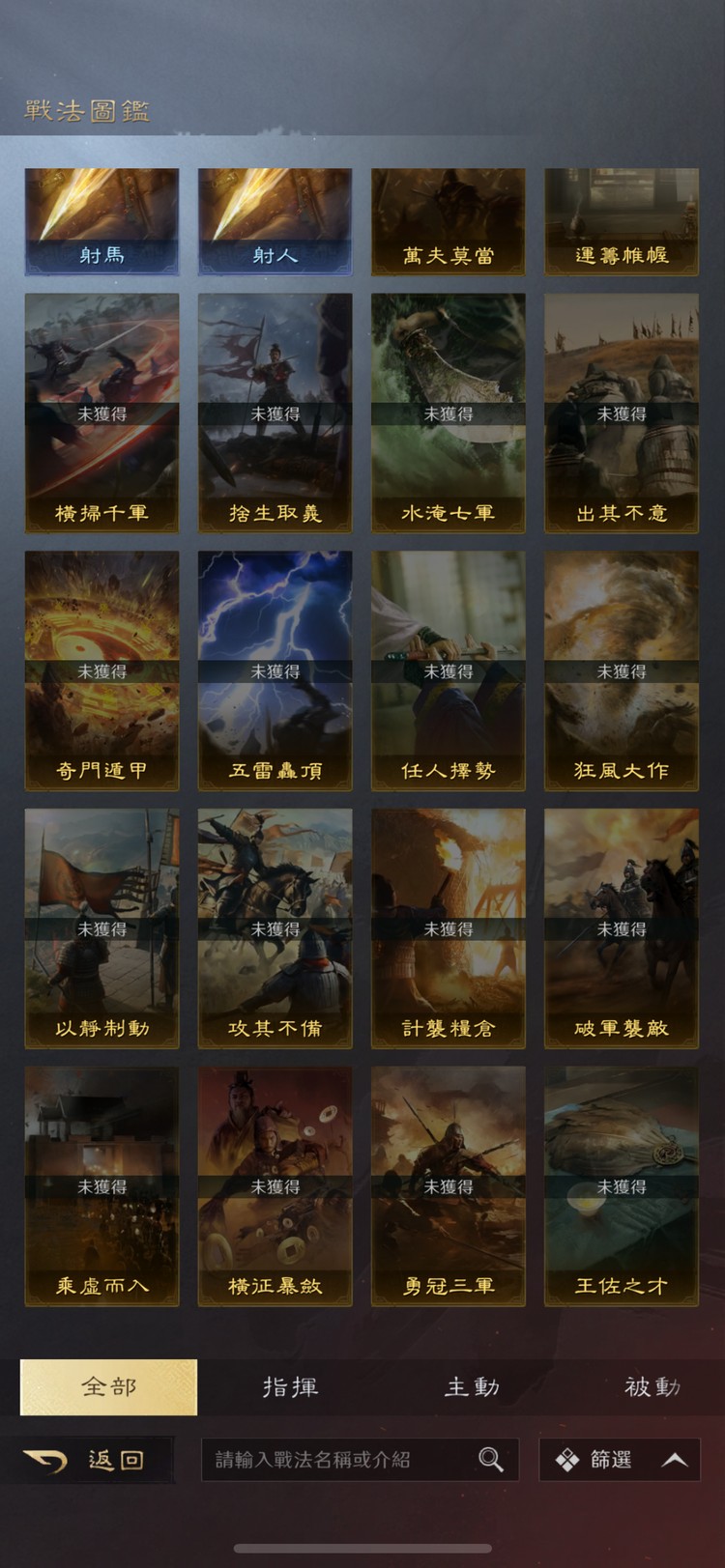Select the 射人 tactic card
725x1568 pixels.
(x=275, y=222)
